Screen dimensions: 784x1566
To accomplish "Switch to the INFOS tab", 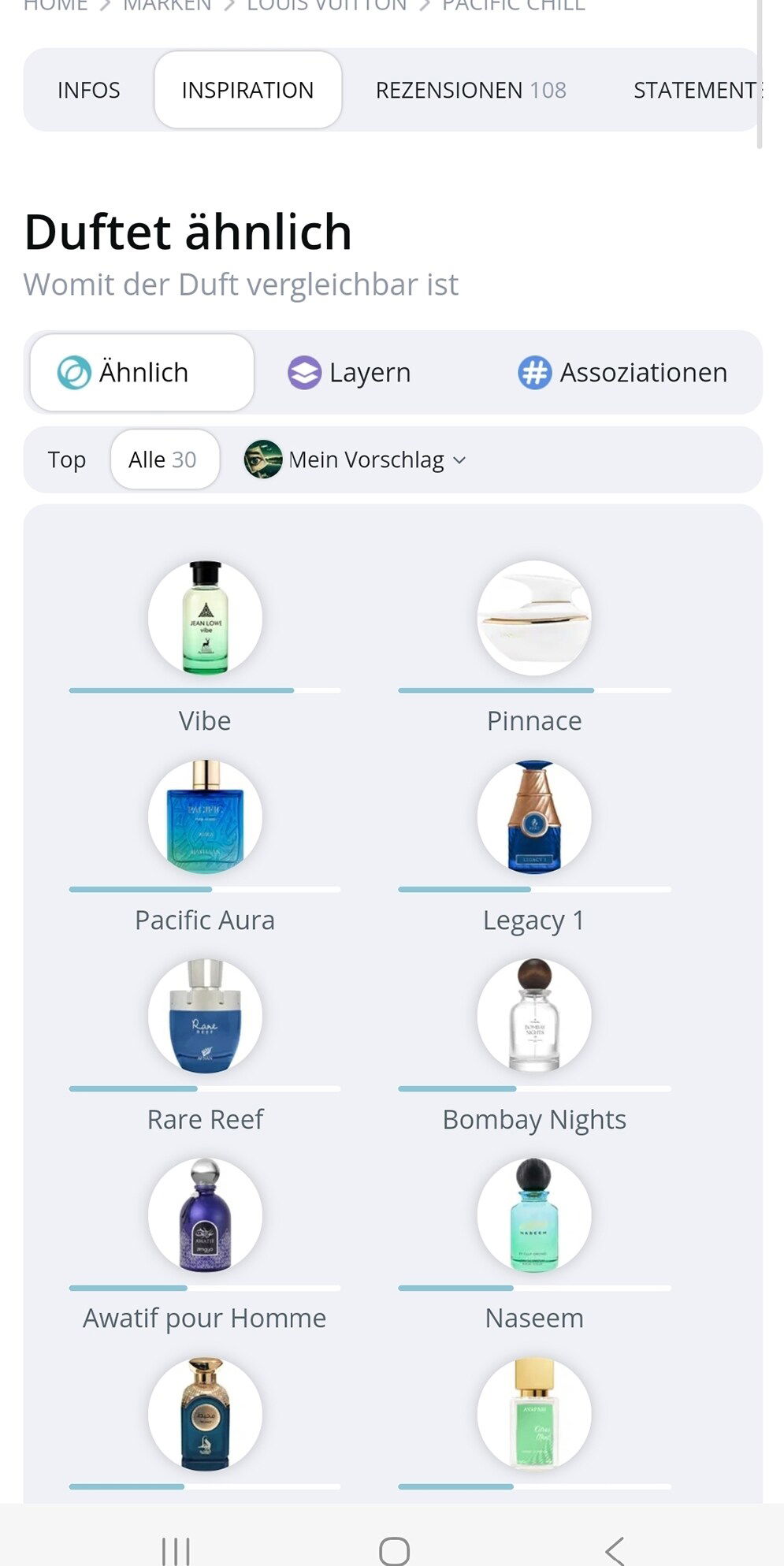I will [x=88, y=91].
